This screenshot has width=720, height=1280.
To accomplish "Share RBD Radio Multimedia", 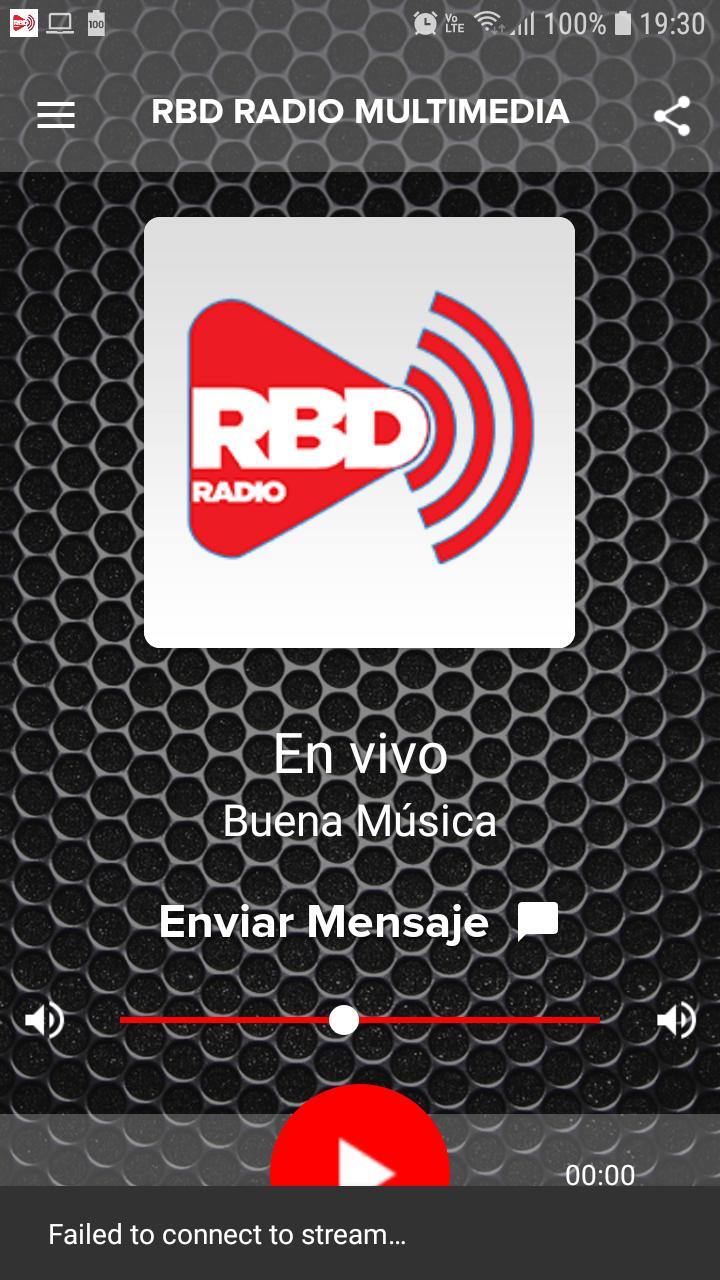I will pyautogui.click(x=672, y=116).
